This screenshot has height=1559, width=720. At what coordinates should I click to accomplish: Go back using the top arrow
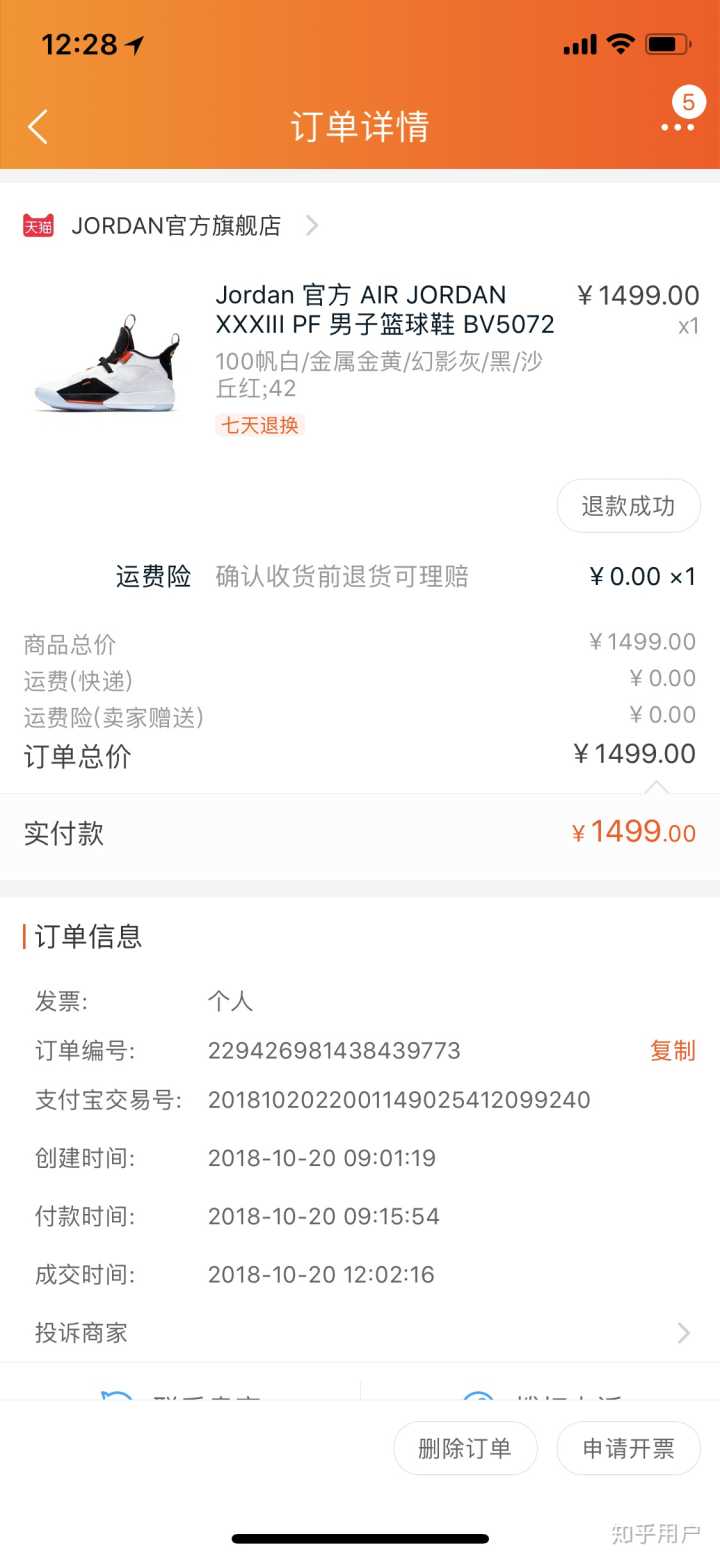point(38,127)
